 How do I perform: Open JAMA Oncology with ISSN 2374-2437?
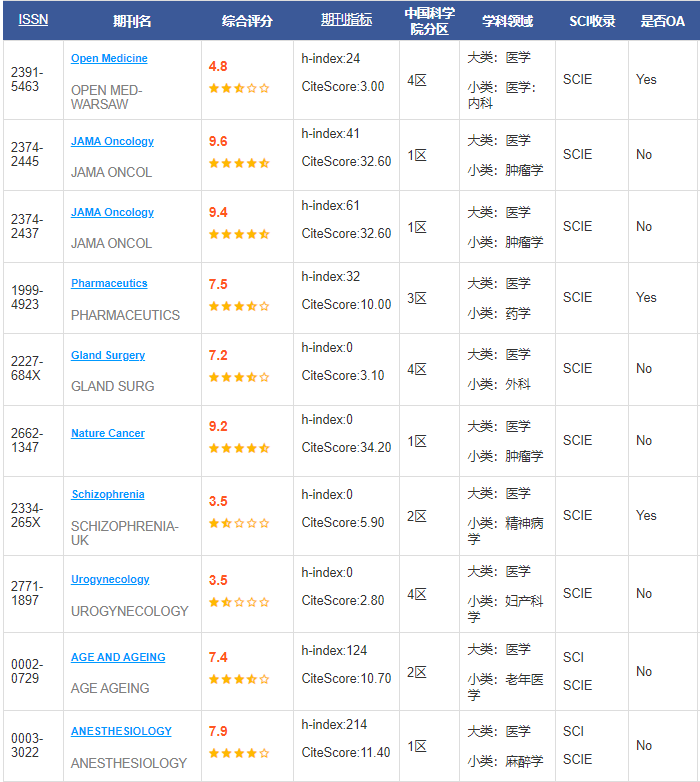click(x=112, y=212)
